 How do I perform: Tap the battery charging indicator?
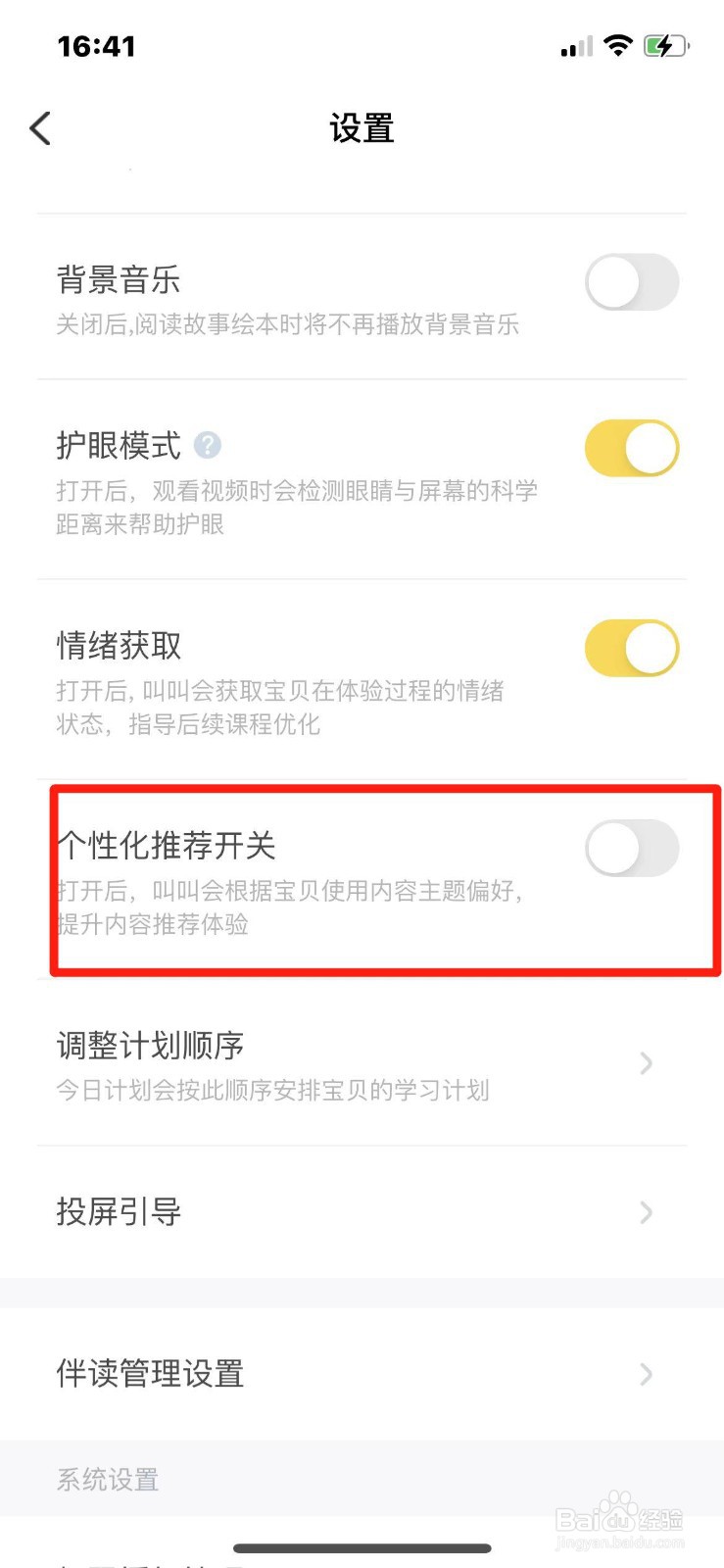click(665, 45)
